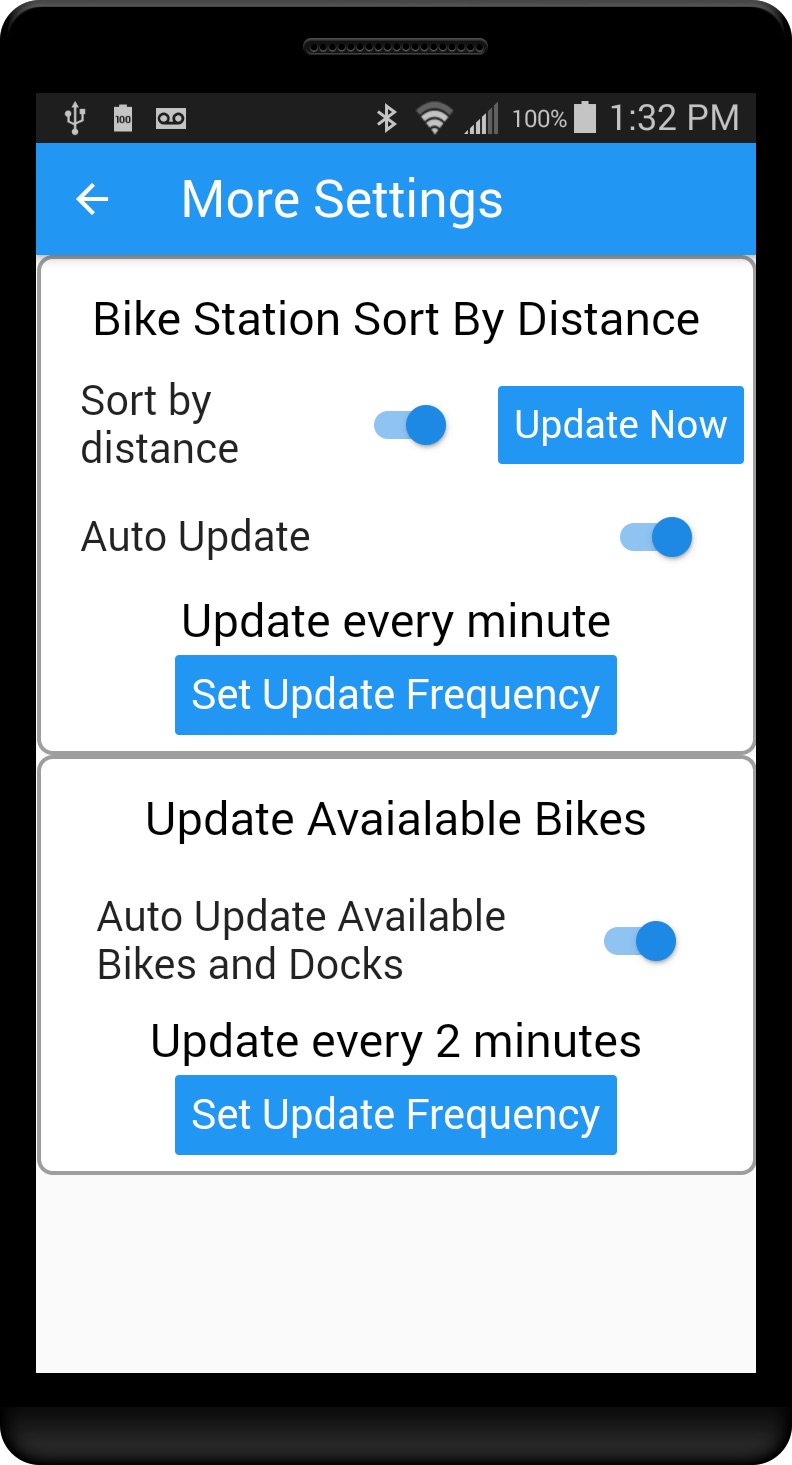Tap the Bluetooth icon in the status bar
Viewport: 792px width, 1465px height.
tap(385, 117)
